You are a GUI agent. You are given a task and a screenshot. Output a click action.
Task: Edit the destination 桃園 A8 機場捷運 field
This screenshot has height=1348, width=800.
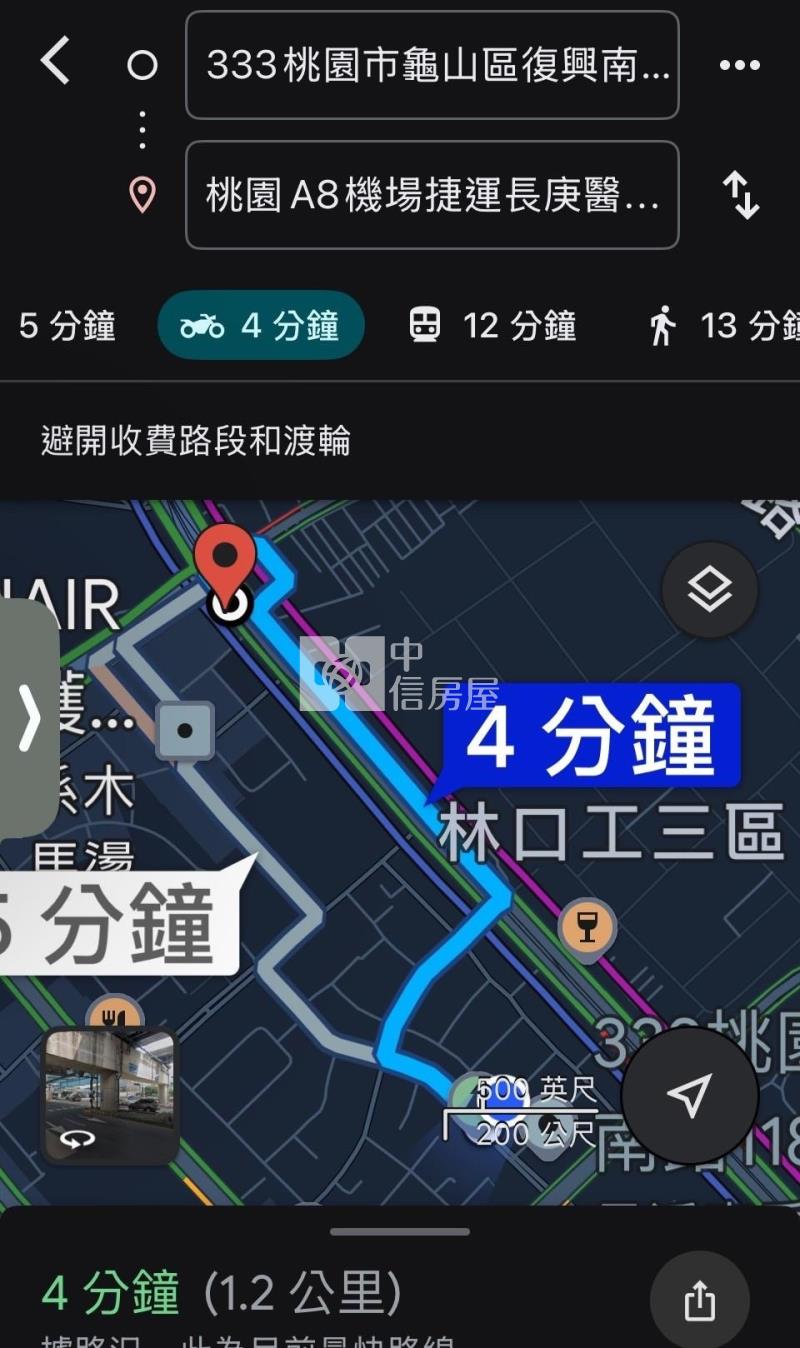[x=432, y=195]
